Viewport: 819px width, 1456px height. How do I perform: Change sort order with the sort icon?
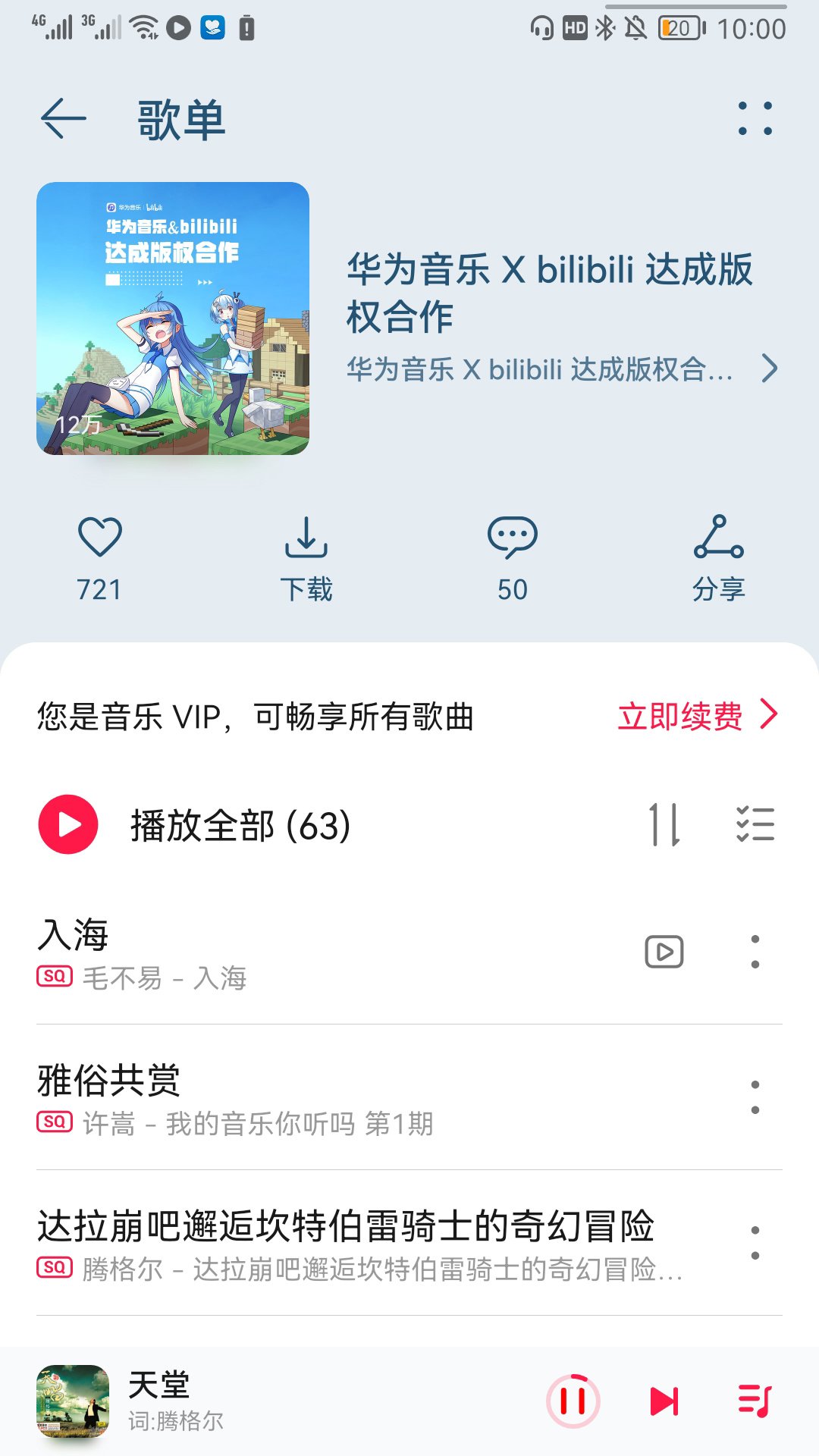click(x=666, y=825)
